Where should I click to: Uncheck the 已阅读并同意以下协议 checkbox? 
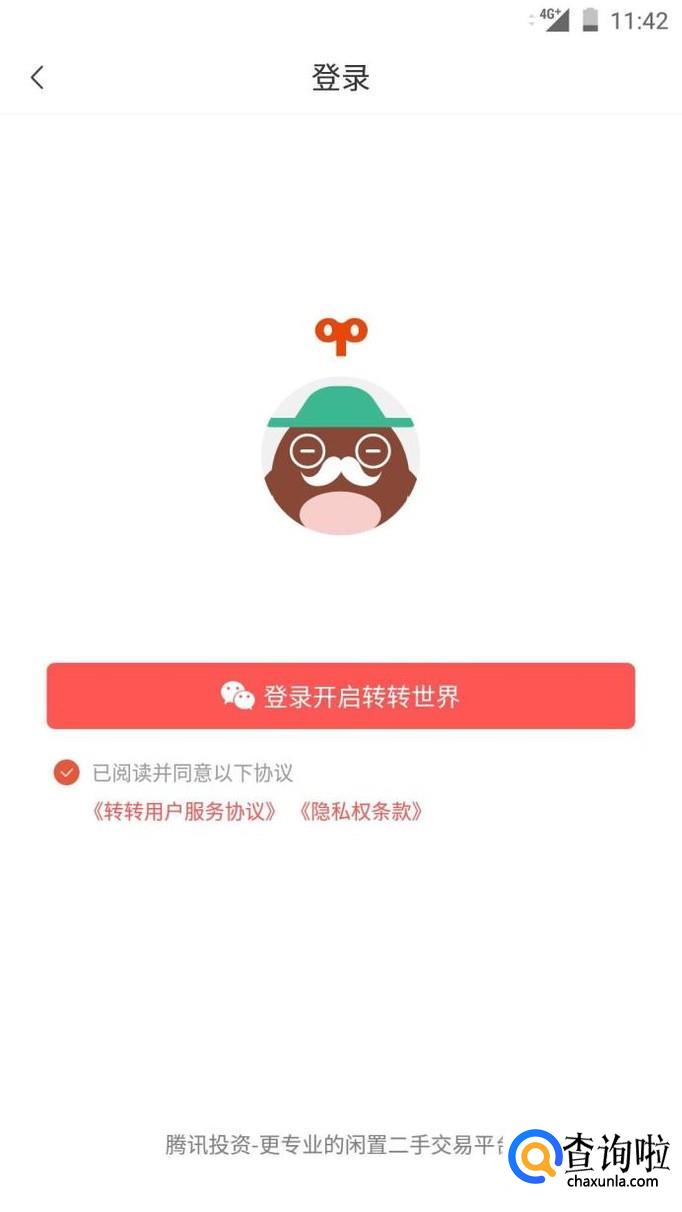pos(66,772)
